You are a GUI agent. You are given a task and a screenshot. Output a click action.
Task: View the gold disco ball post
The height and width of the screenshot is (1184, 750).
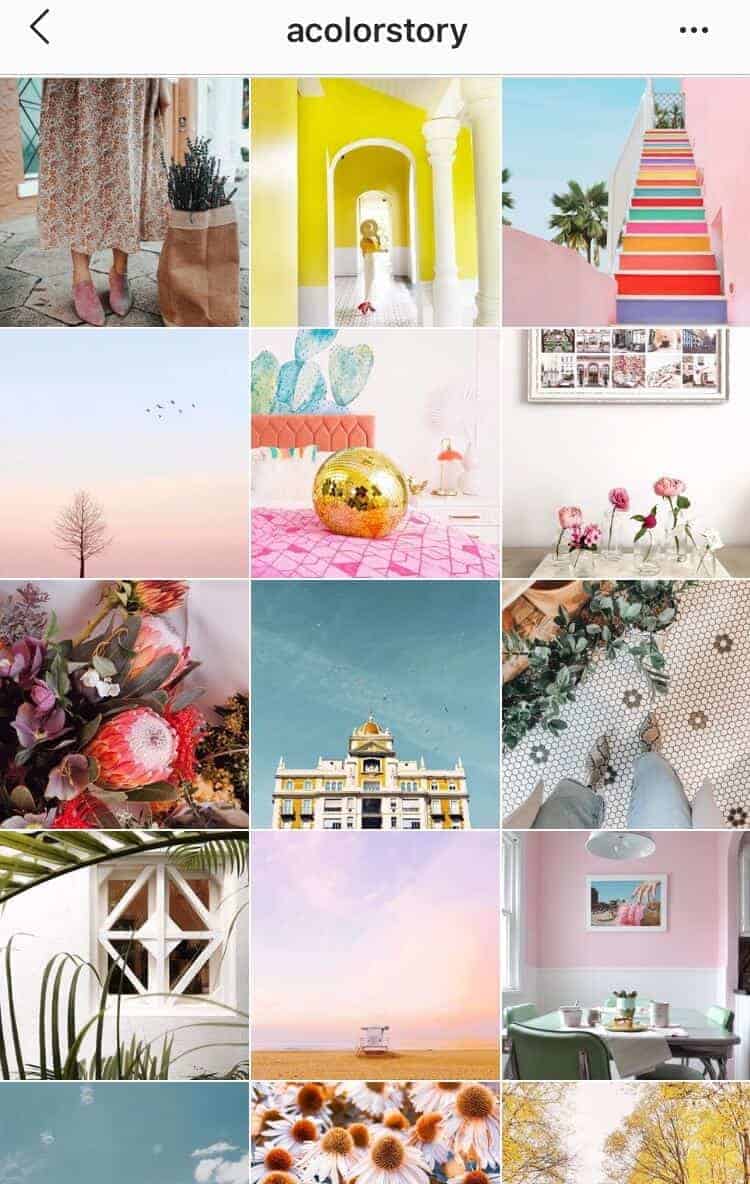click(375, 453)
